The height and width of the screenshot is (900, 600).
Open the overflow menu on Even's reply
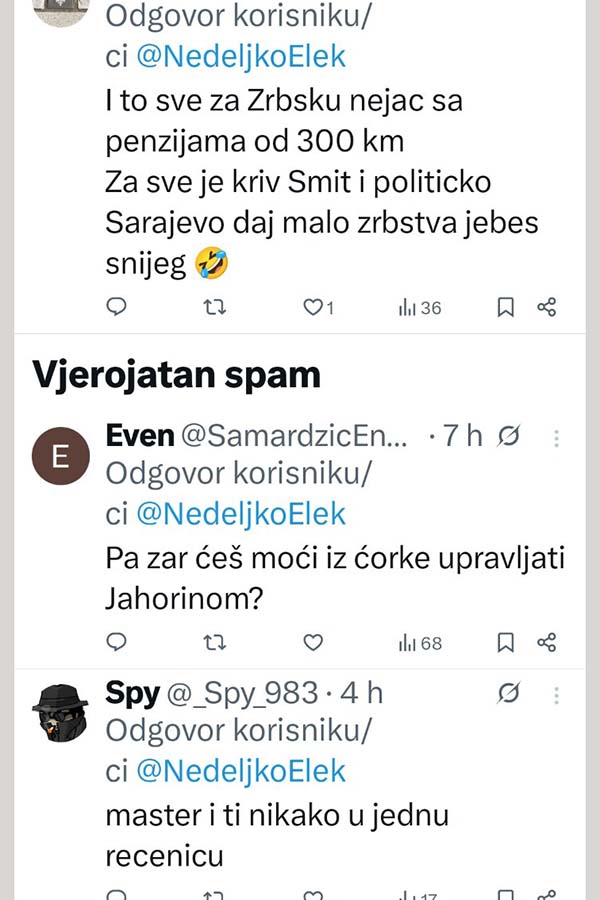pyautogui.click(x=557, y=437)
